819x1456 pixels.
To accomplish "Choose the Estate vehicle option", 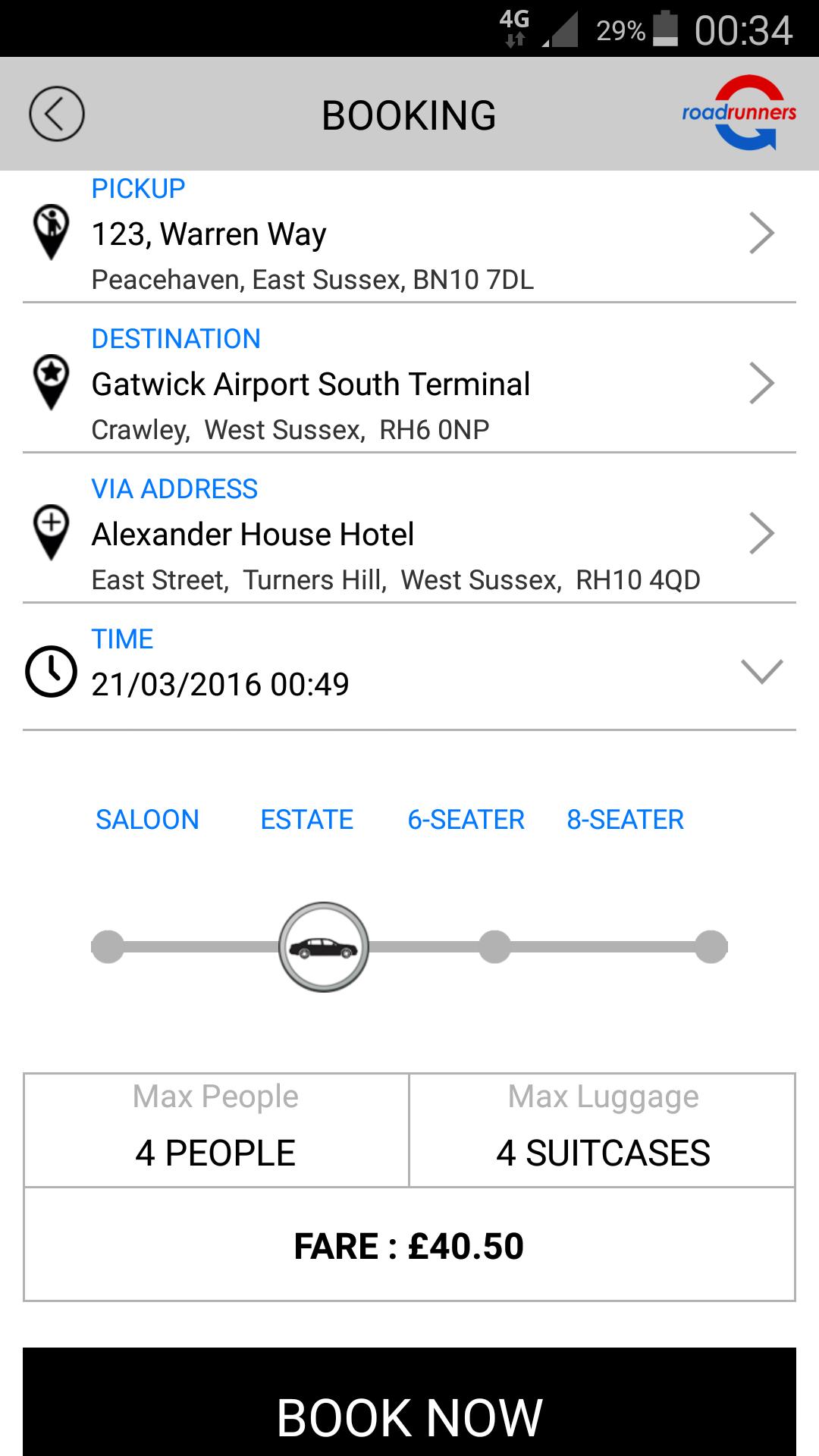I will click(306, 820).
